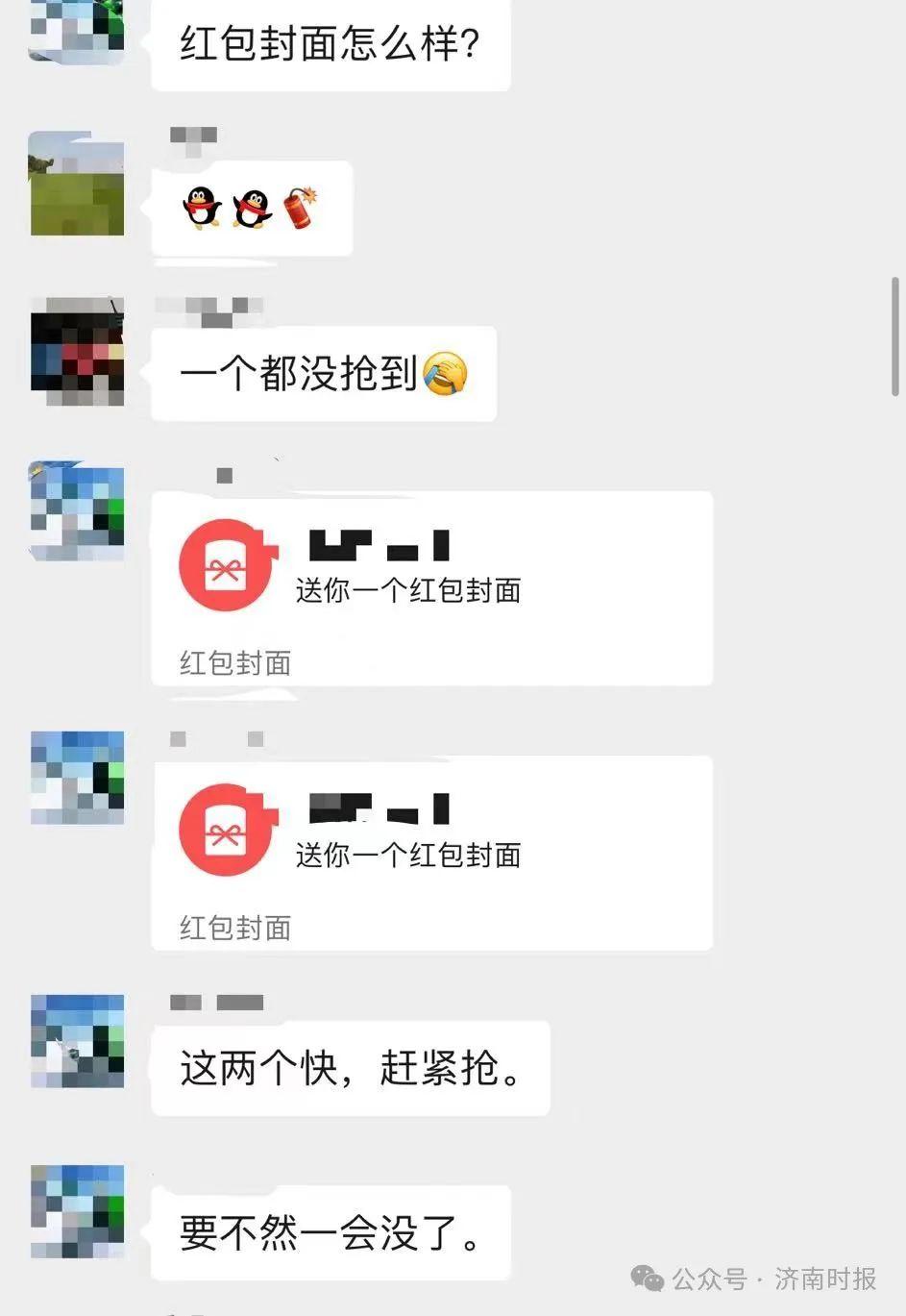
Task: Open avatar beside '要不然一会没了。' message
Action: (x=77, y=1211)
